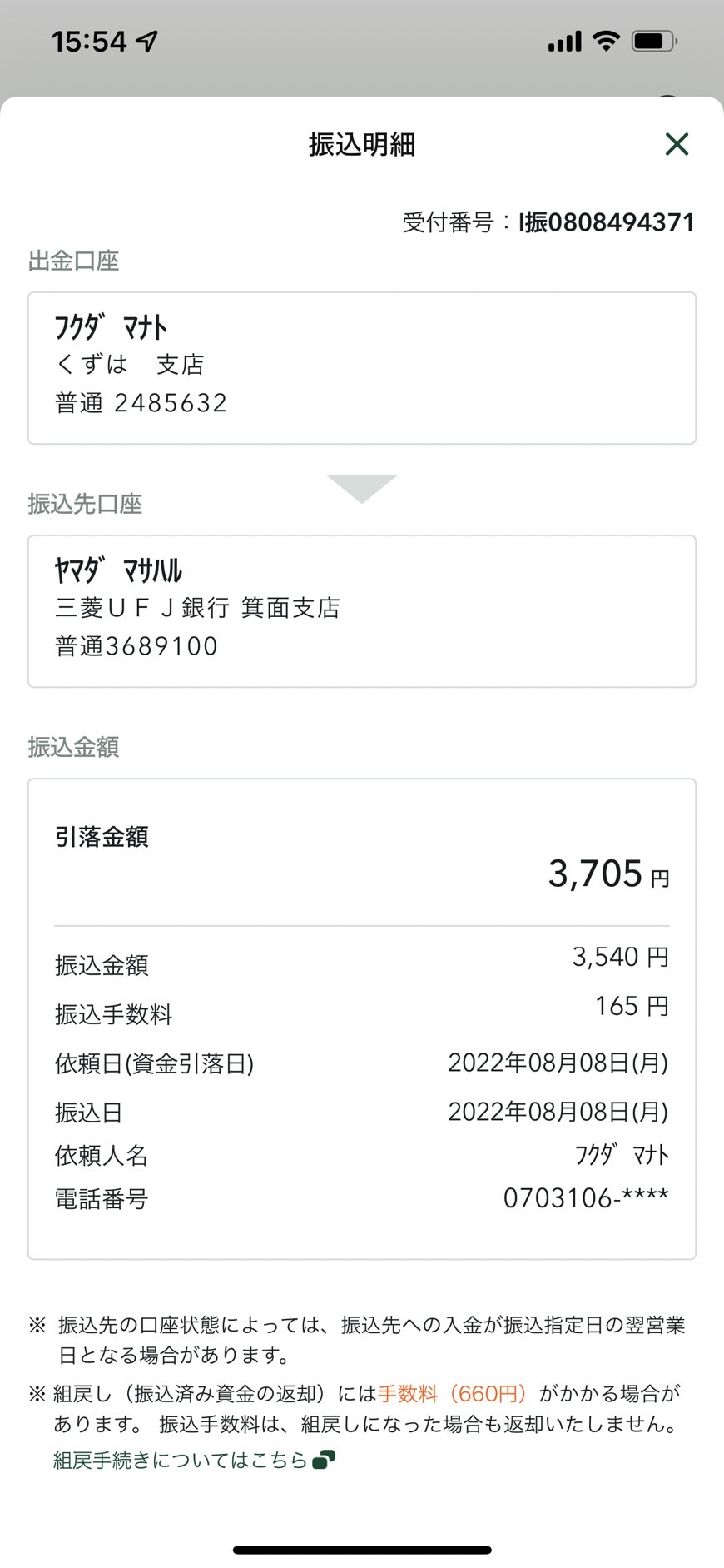Open the 組戻手続きについてはこちら link

pos(194,1460)
